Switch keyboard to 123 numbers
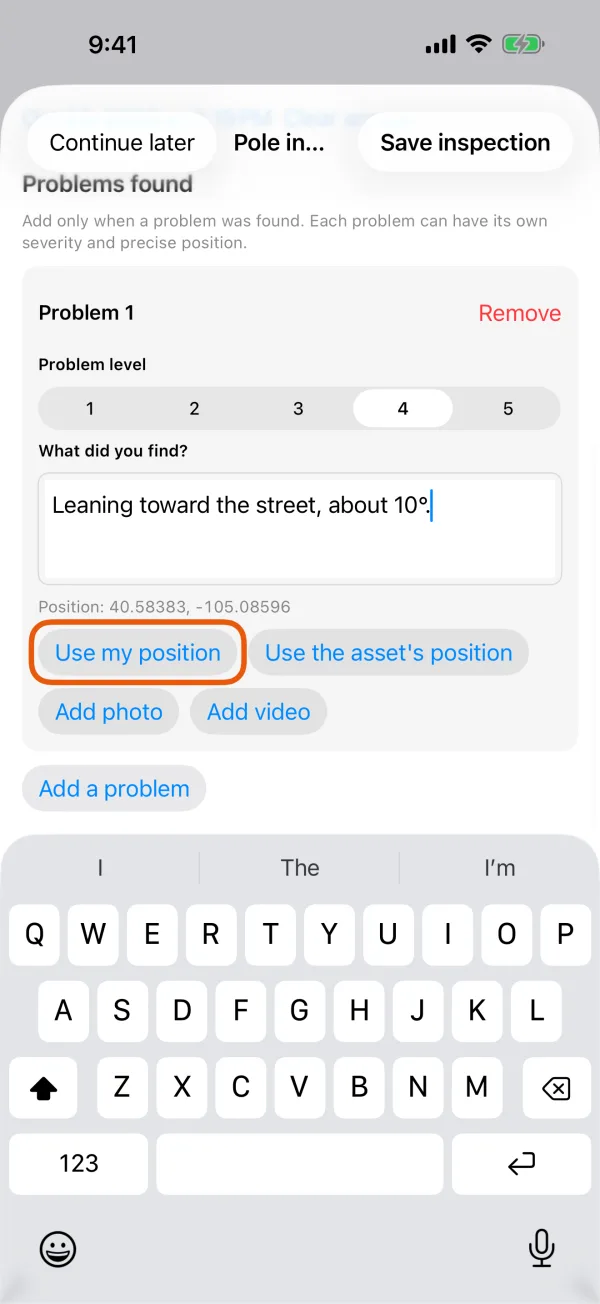 point(79,1163)
